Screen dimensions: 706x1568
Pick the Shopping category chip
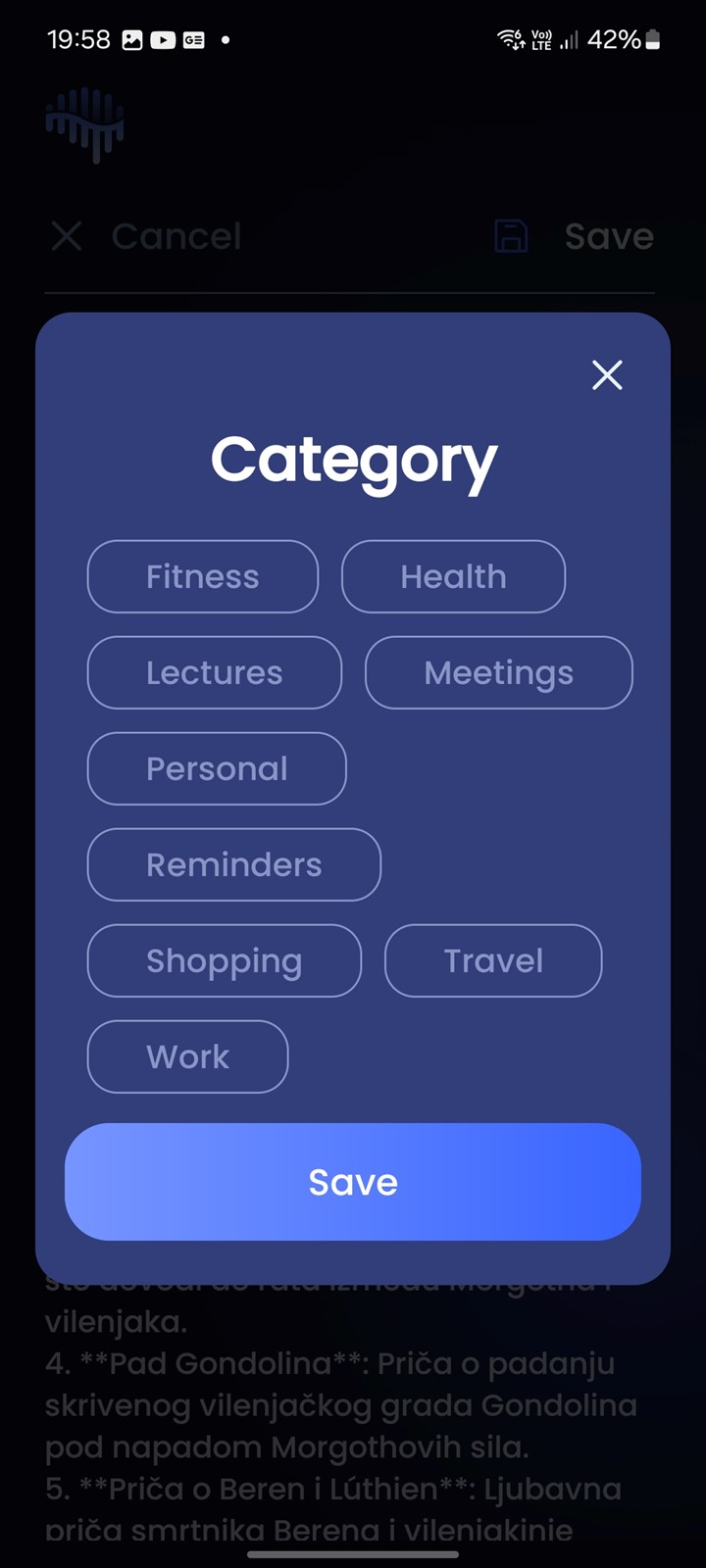[225, 960]
